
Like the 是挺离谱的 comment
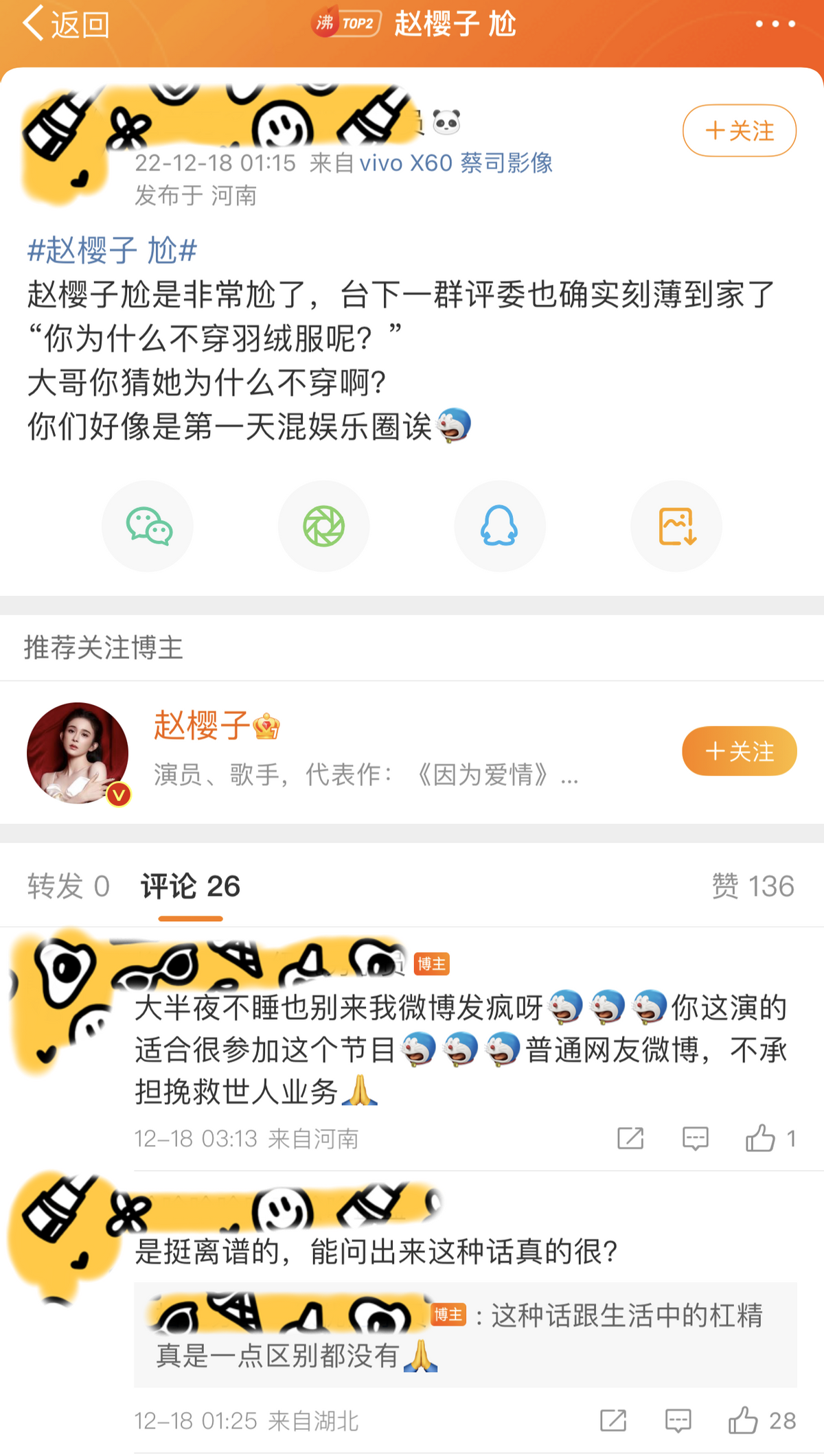(x=744, y=1420)
